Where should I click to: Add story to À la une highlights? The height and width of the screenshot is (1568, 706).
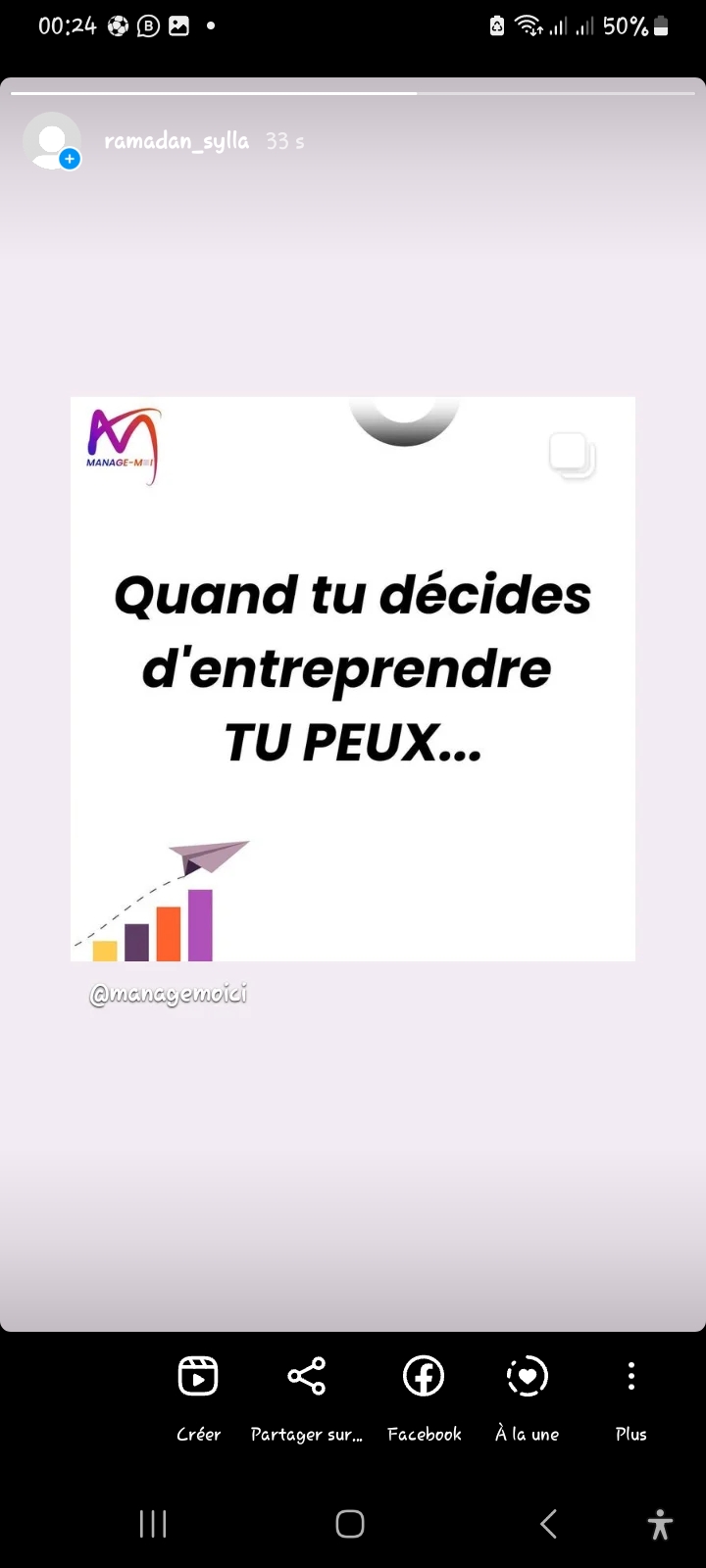pyautogui.click(x=527, y=1396)
